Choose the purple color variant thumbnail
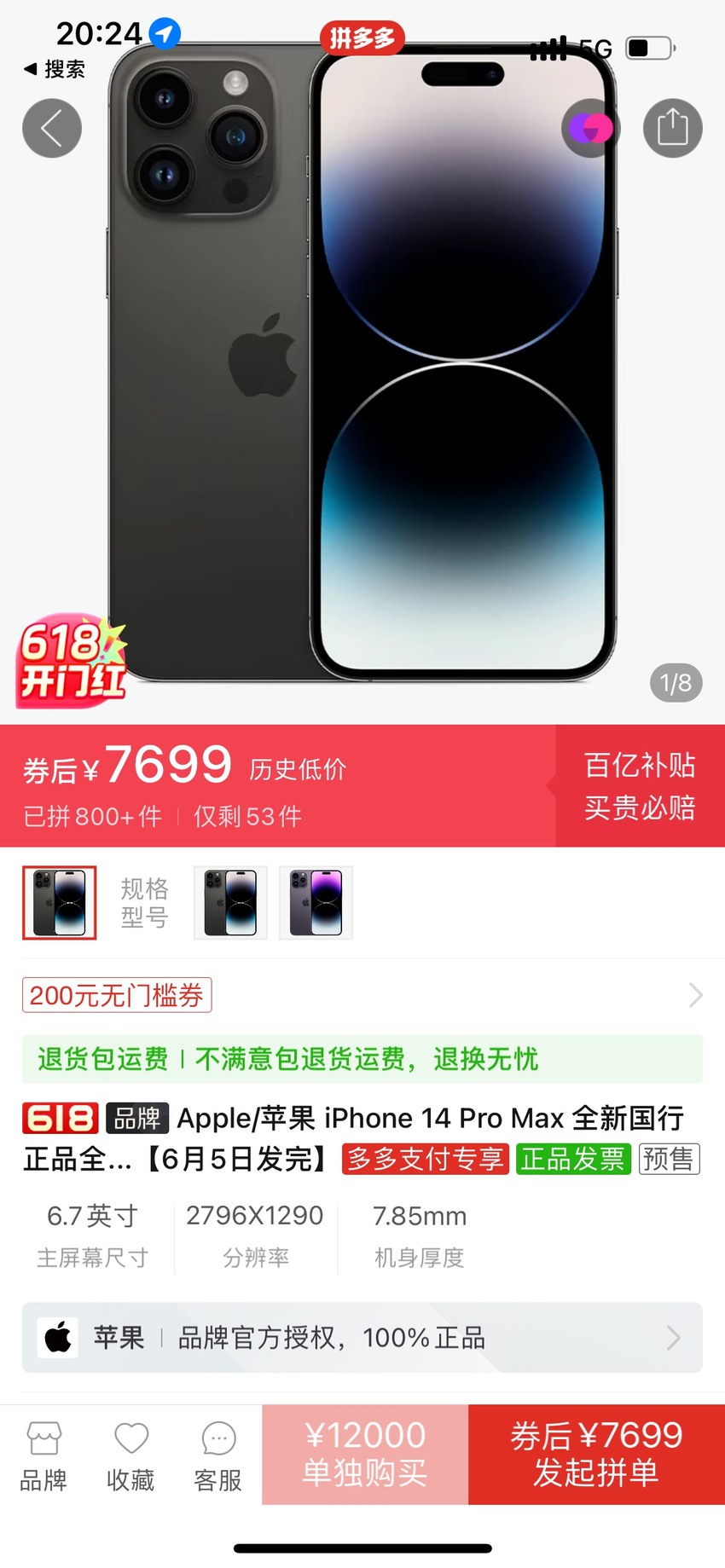The image size is (725, 1568). point(316,902)
